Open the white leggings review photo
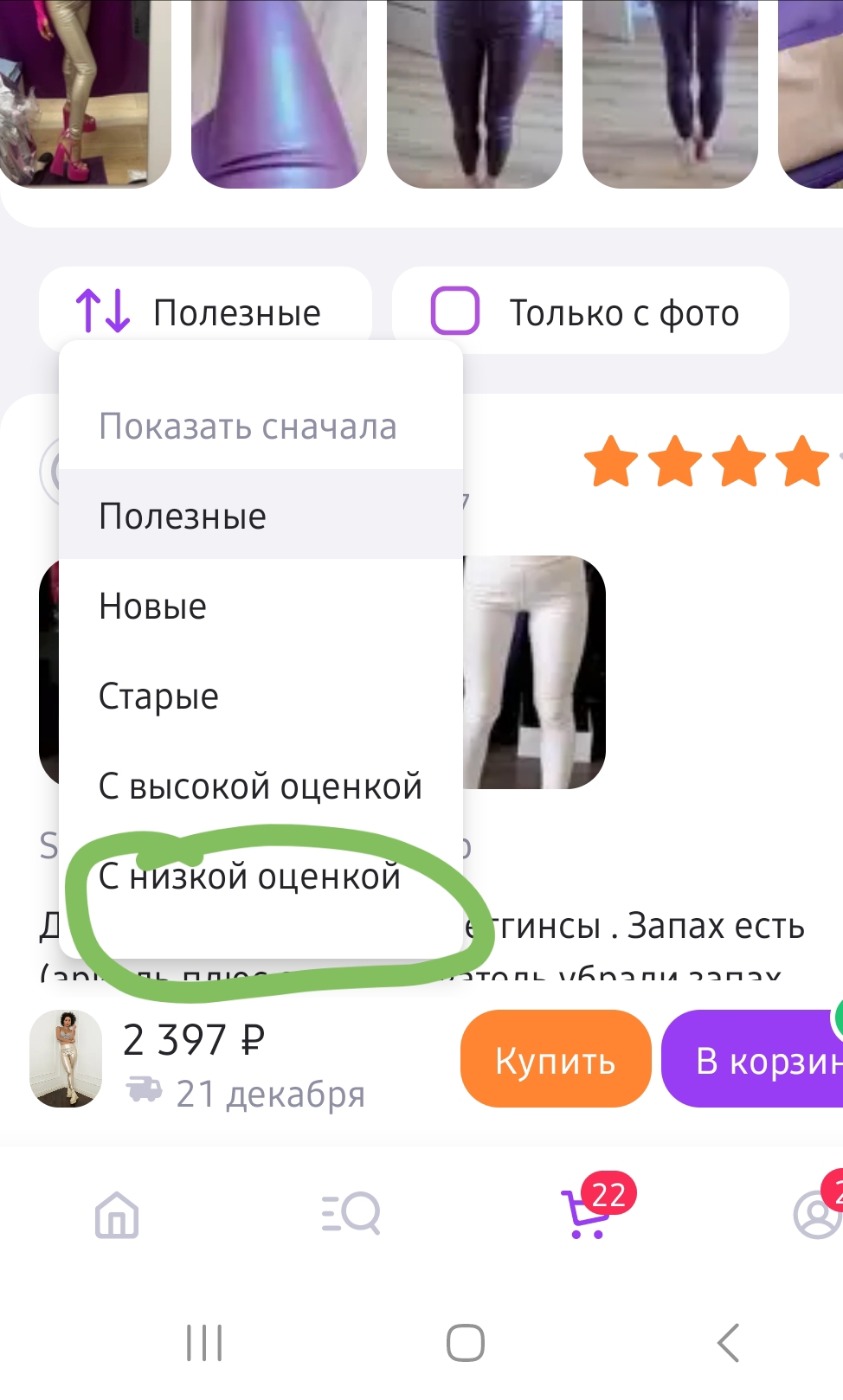The height and width of the screenshot is (1400, 843). coord(535,671)
